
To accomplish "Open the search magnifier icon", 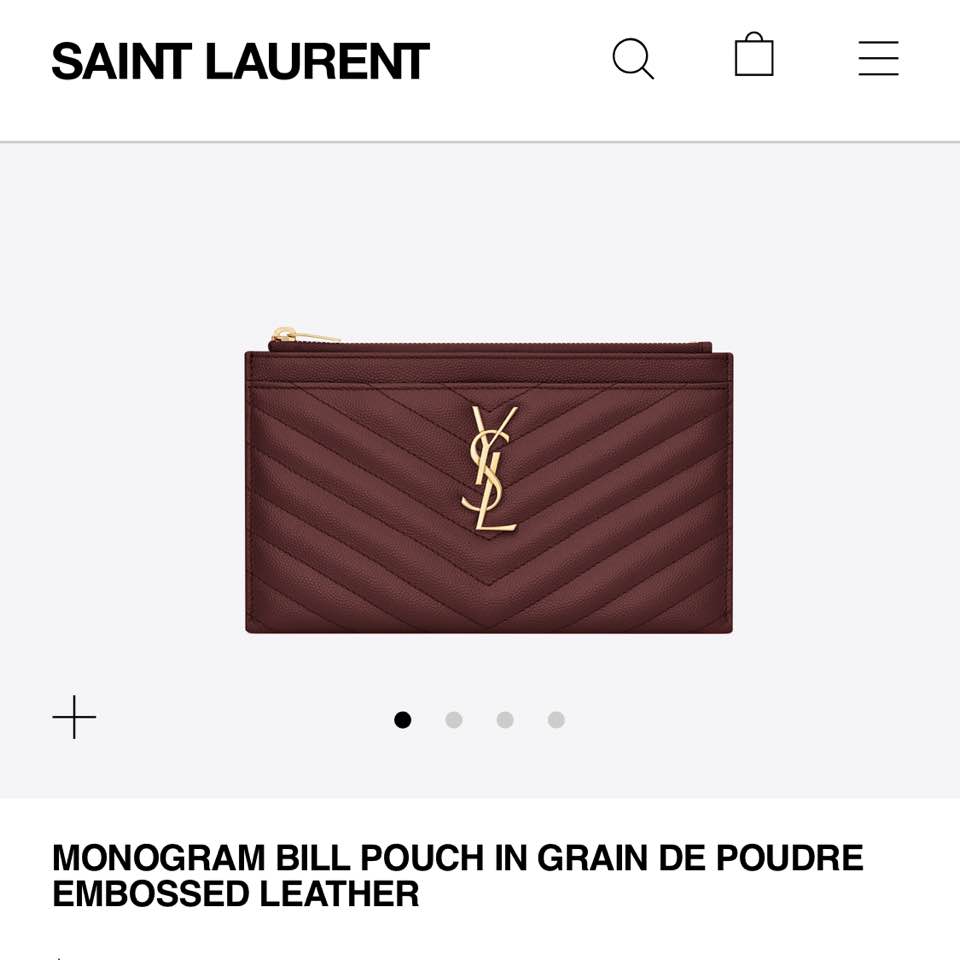I will (632, 59).
